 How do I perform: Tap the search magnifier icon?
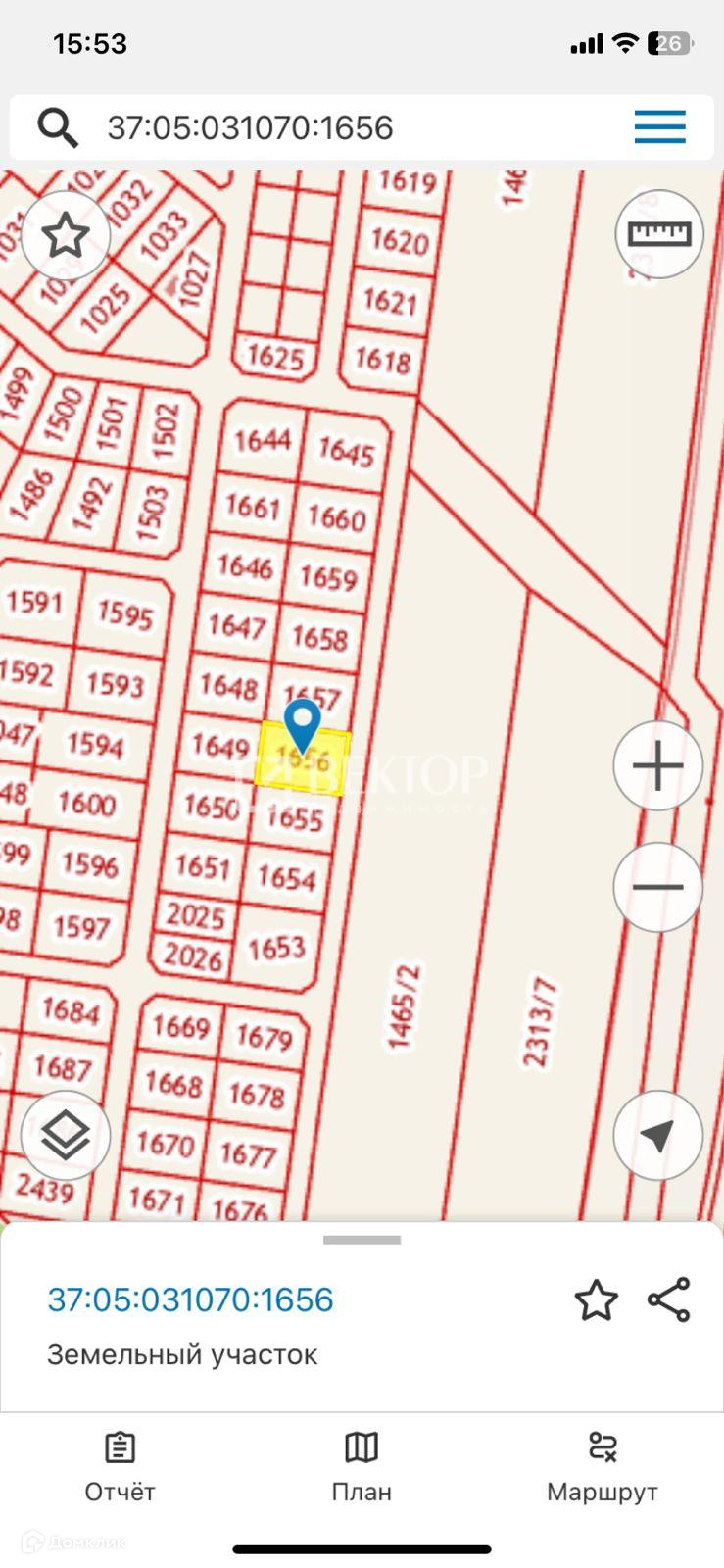click(x=58, y=127)
